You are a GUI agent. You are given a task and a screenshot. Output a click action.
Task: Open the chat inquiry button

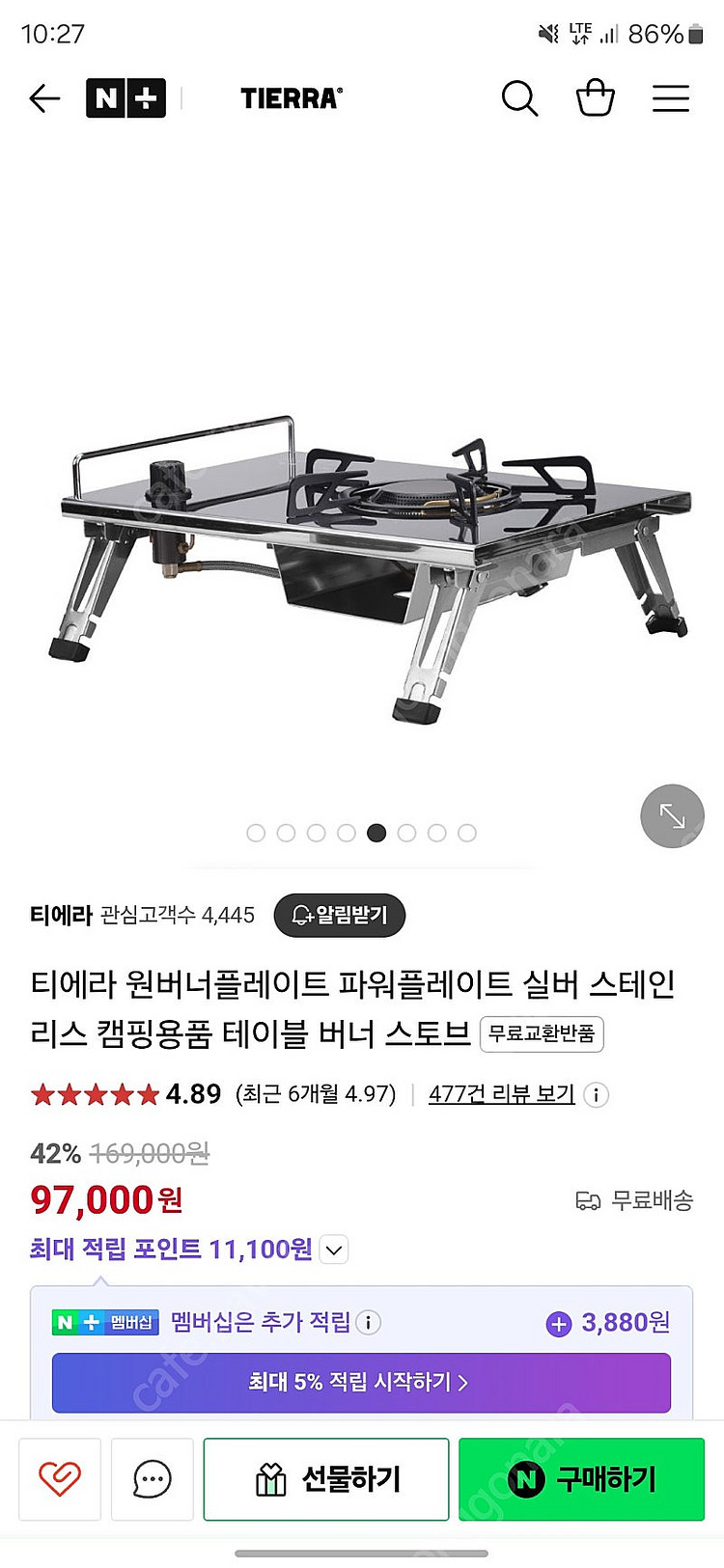(153, 1478)
